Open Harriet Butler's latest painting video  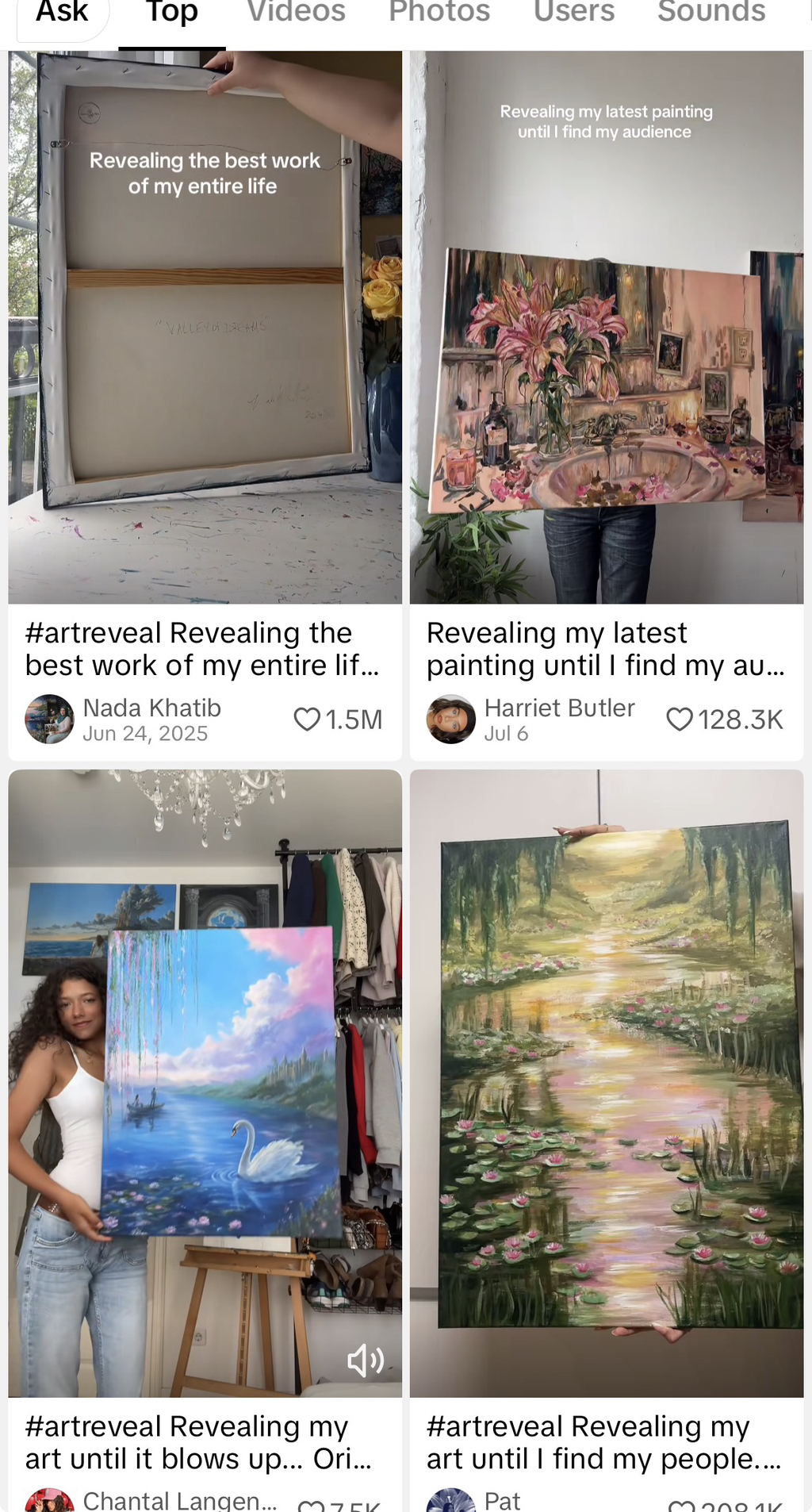(x=607, y=328)
